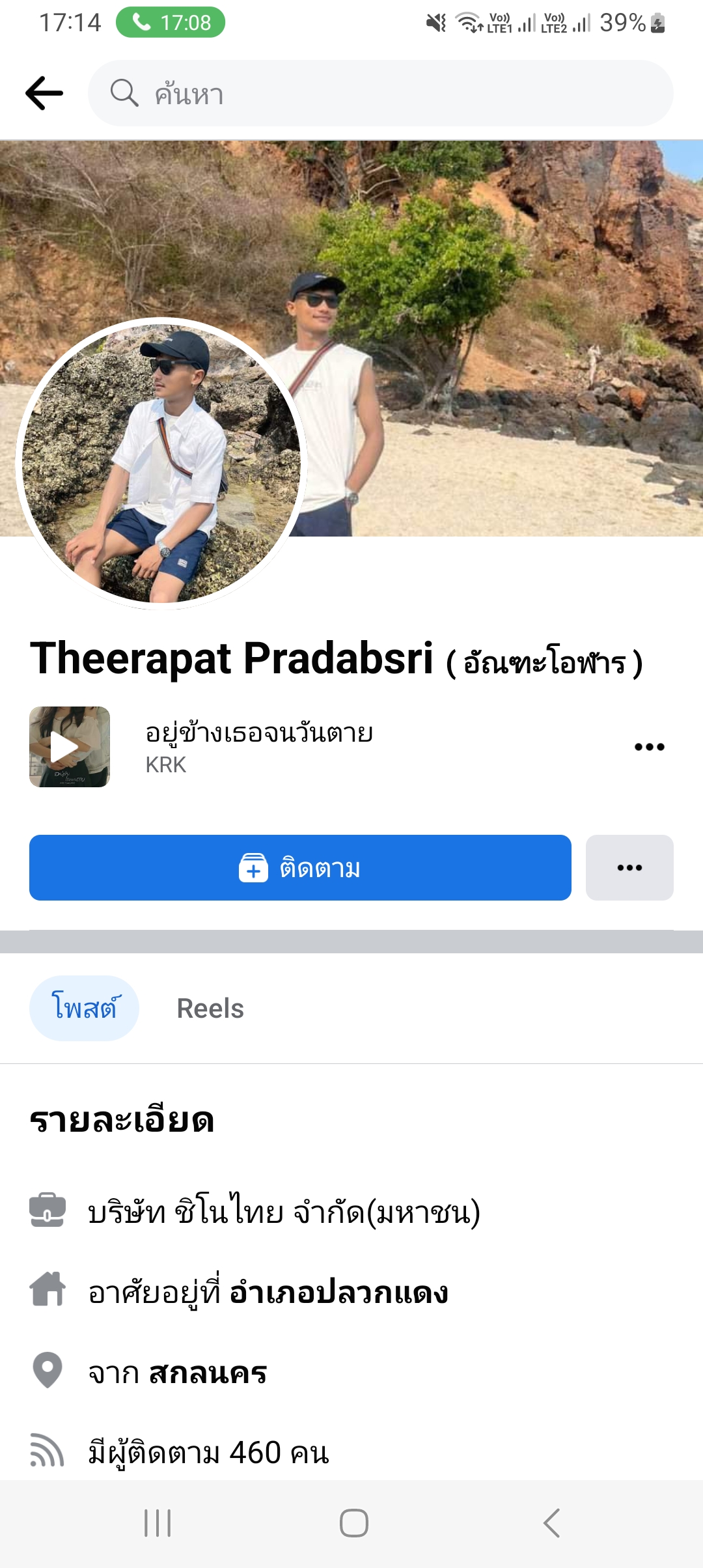Open recent apps from navigation bar
Viewport: 703px width, 1568px height.
coord(158,1523)
